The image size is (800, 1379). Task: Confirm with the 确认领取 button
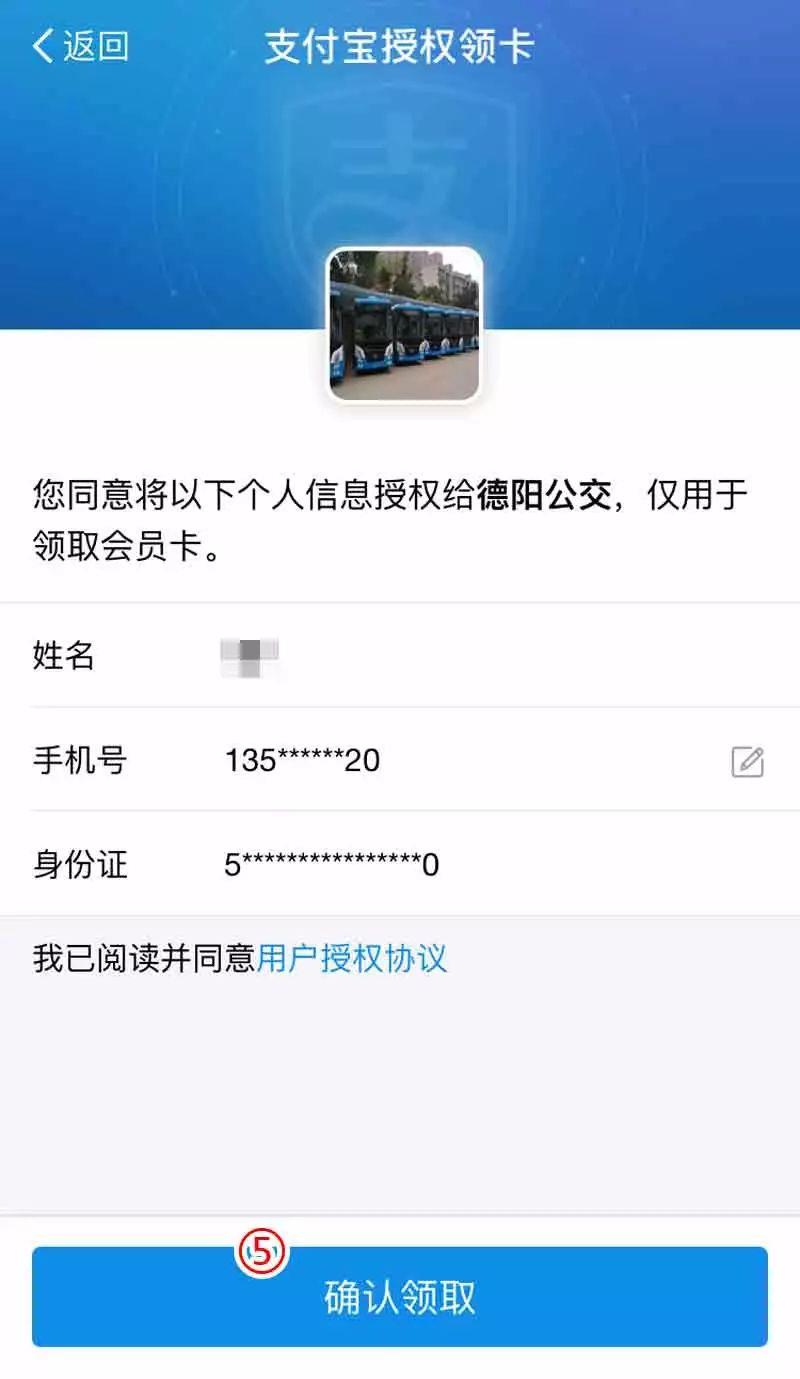[400, 1297]
